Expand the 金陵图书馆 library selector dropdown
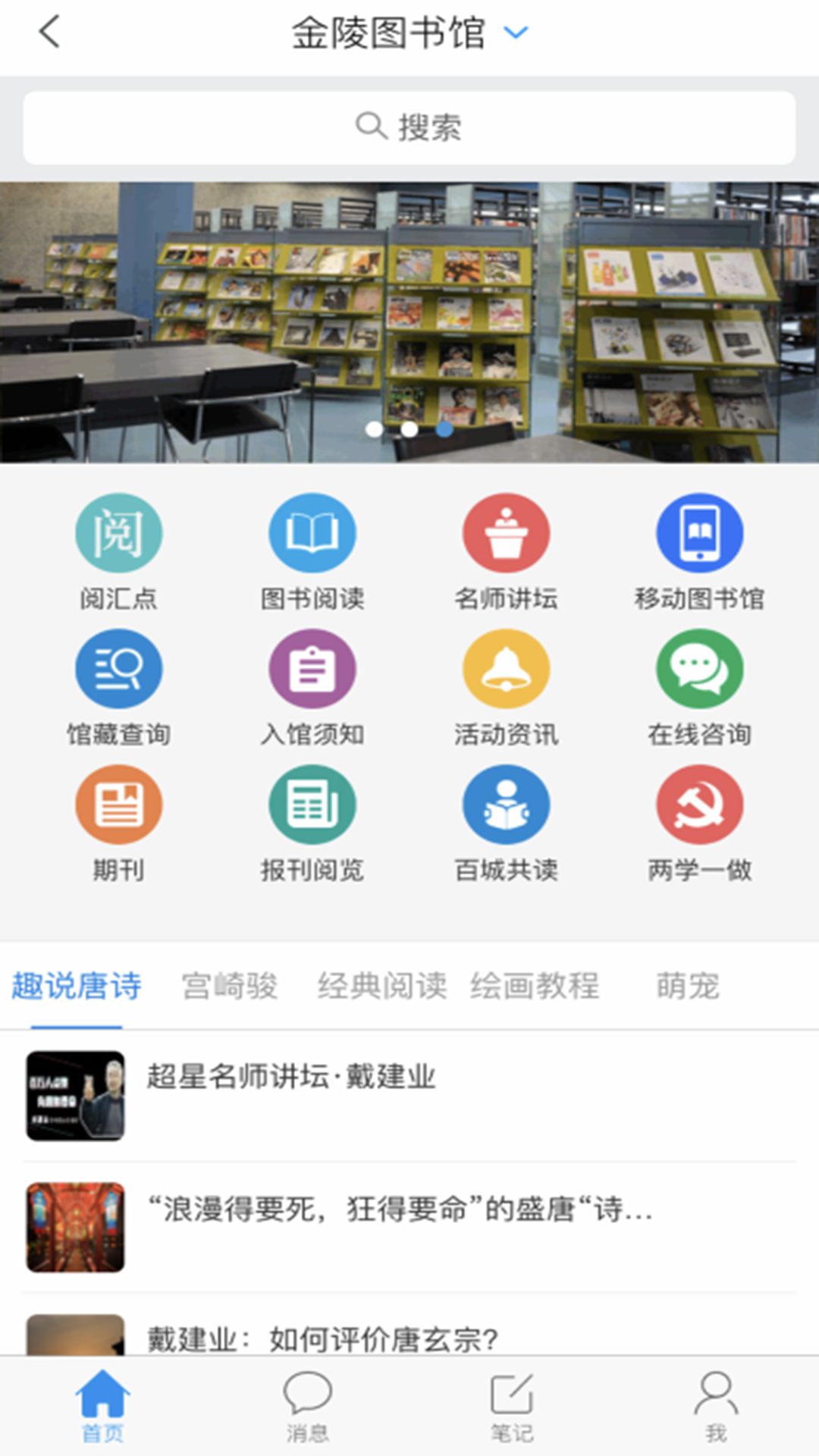The width and height of the screenshot is (819, 1456). pyautogui.click(x=516, y=33)
